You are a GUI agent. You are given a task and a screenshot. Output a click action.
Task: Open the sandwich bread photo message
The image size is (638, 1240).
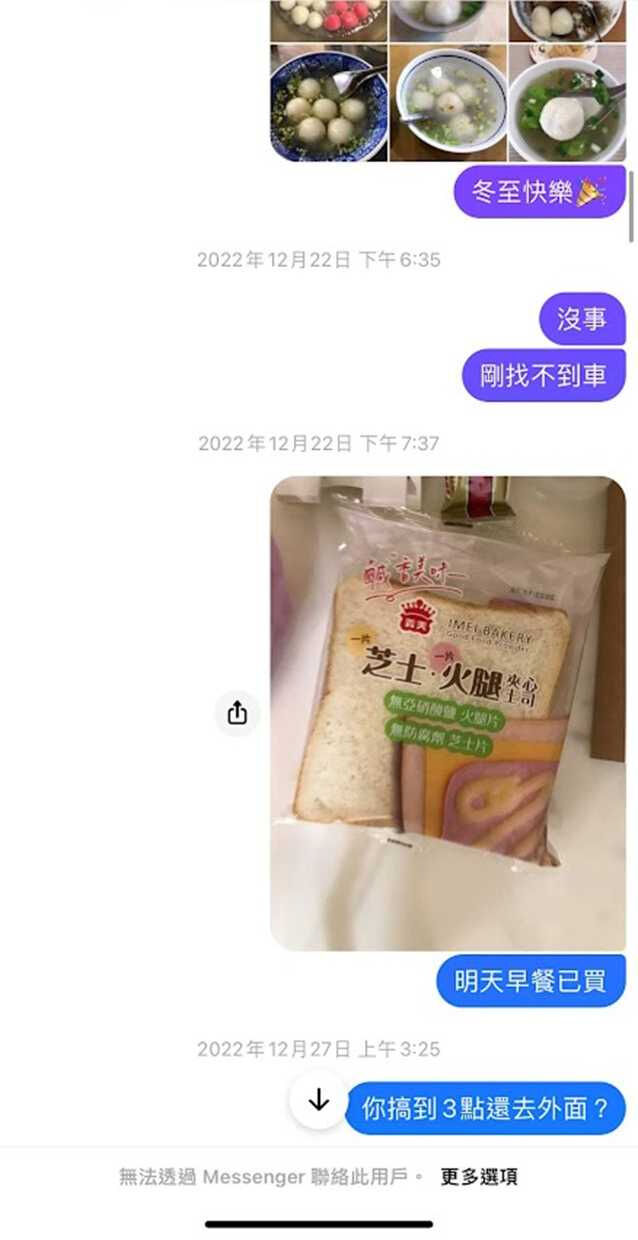pyautogui.click(x=448, y=713)
